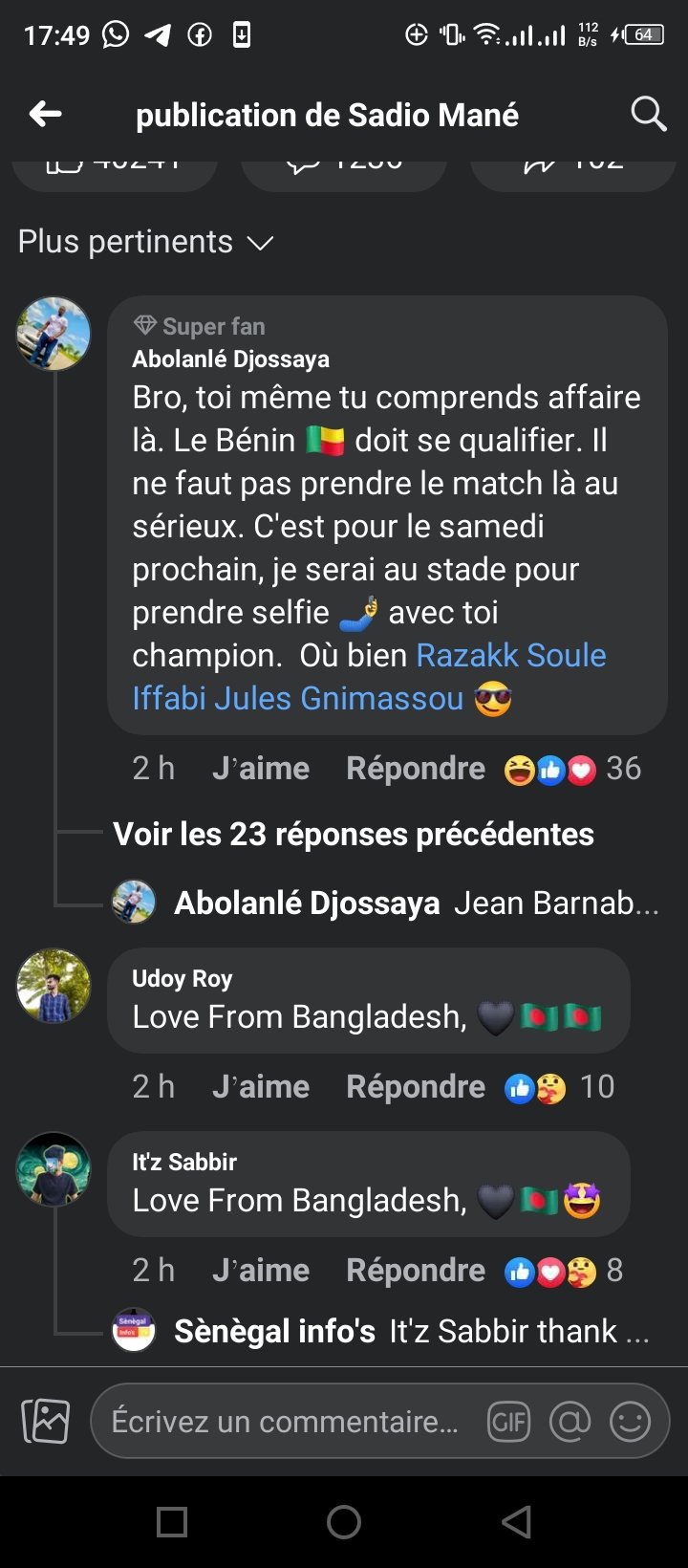Like It'z Sabbir's comment with J'aime
The height and width of the screenshot is (1568, 688).
(x=260, y=1271)
